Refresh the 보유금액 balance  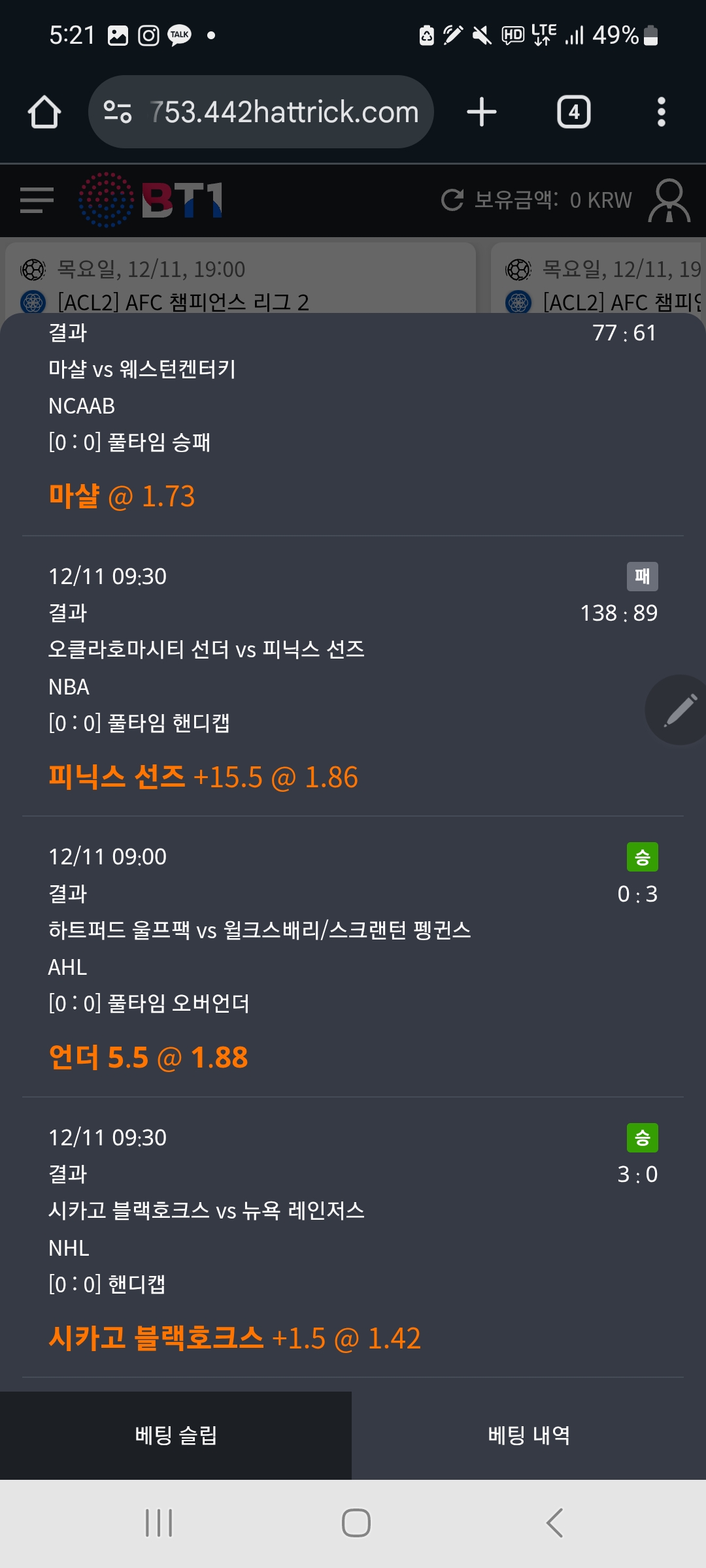(x=452, y=200)
